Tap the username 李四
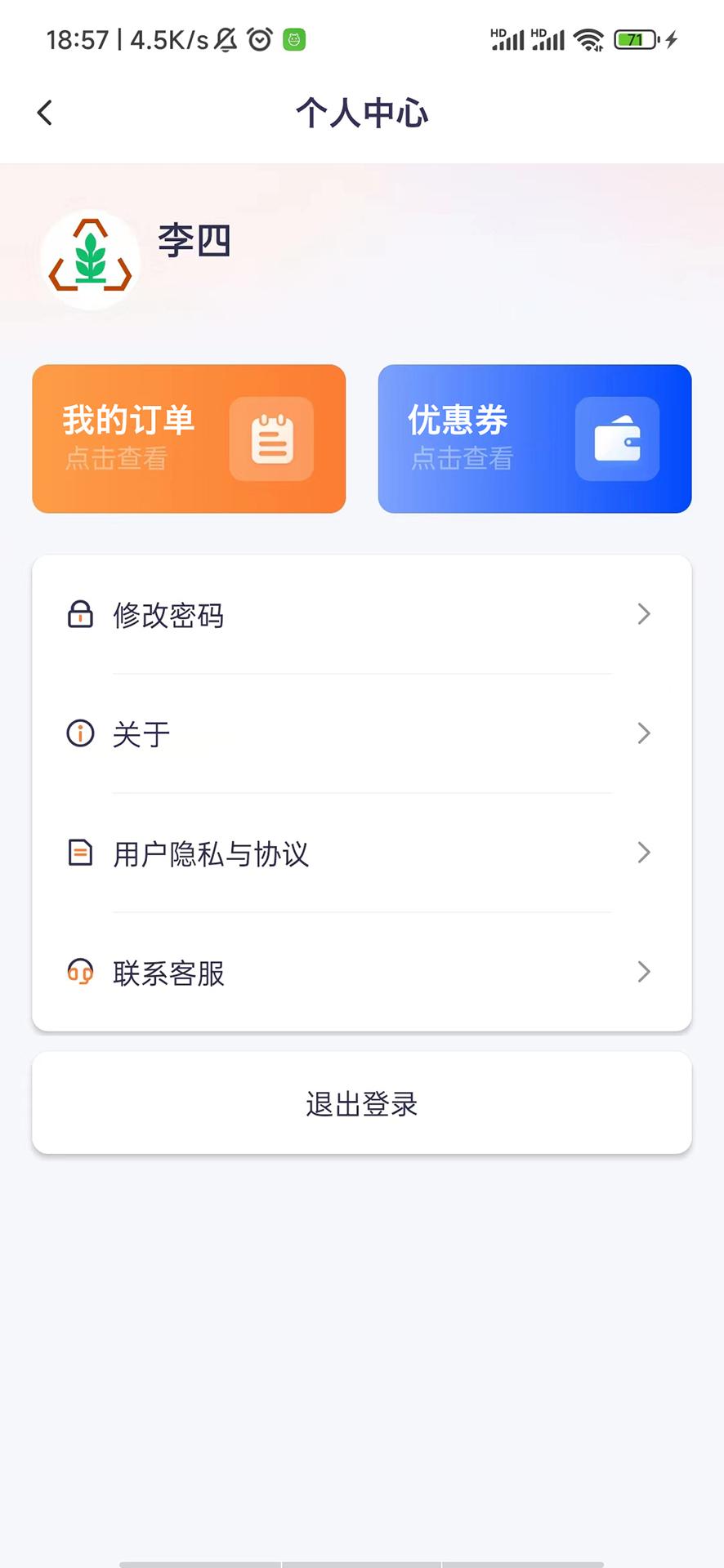Screen dimensions: 724x1568 (x=194, y=242)
